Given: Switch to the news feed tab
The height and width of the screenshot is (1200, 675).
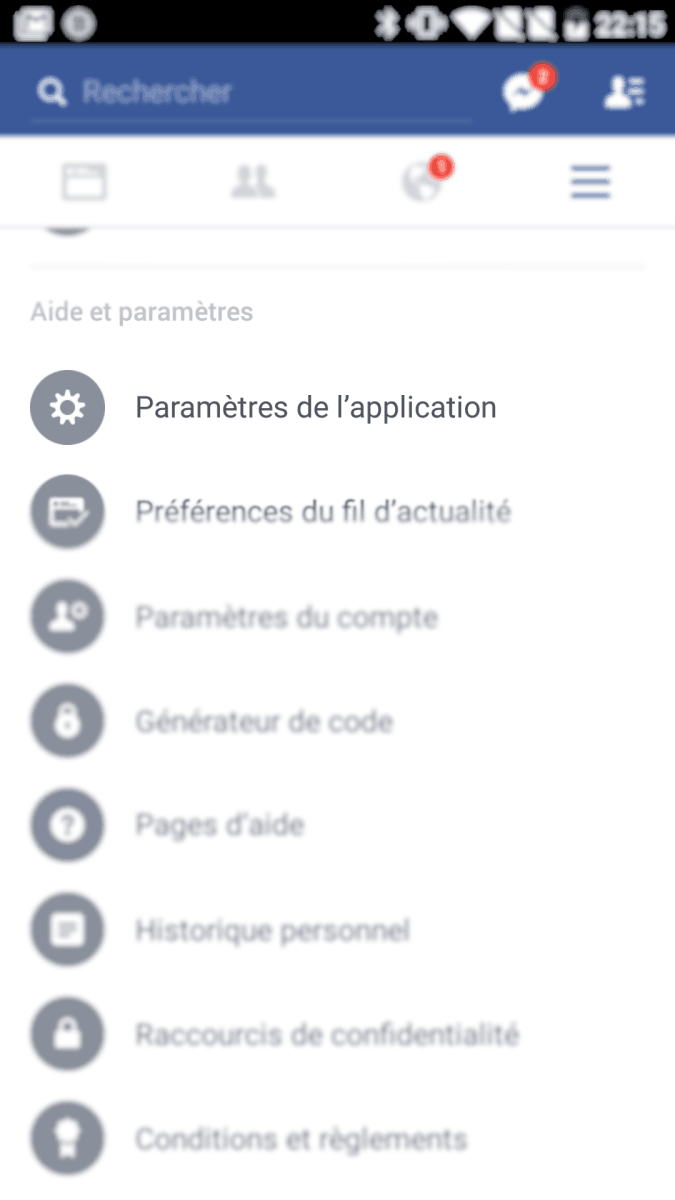Looking at the screenshot, I should click(x=84, y=182).
